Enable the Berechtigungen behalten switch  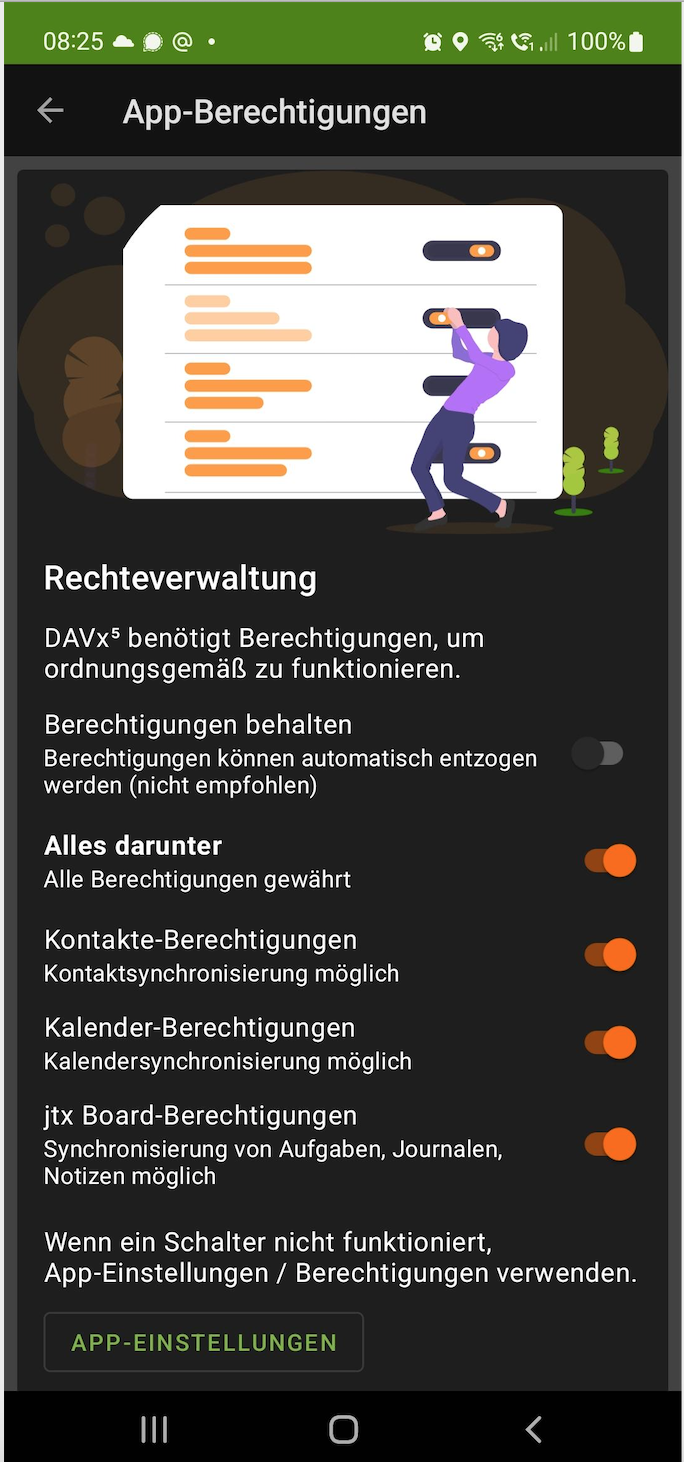pyautogui.click(x=598, y=754)
